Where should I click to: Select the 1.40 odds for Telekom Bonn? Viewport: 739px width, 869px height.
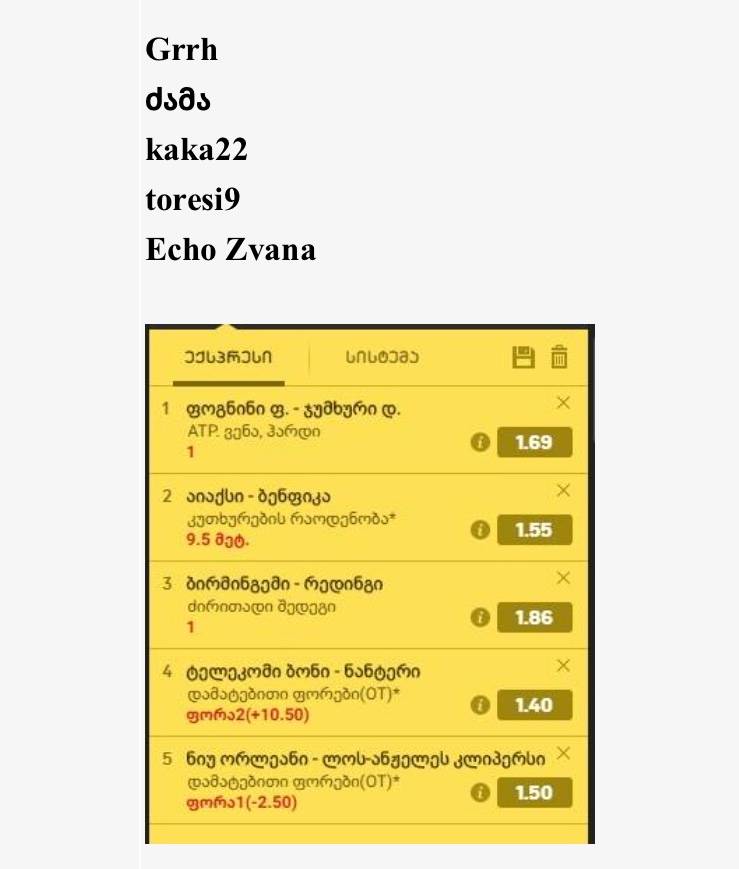tap(533, 705)
